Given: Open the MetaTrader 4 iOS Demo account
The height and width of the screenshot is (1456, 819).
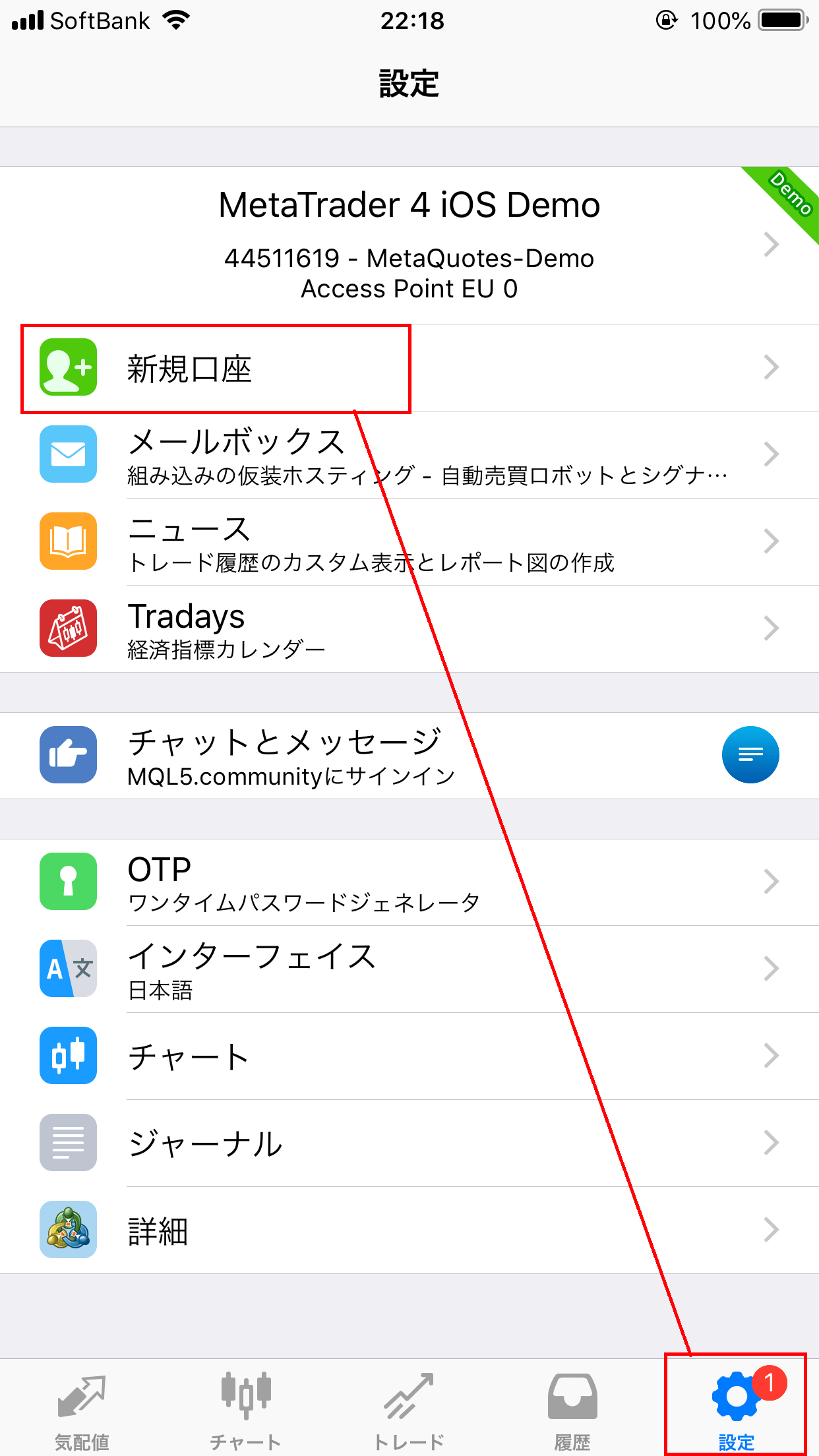Looking at the screenshot, I should click(x=409, y=245).
